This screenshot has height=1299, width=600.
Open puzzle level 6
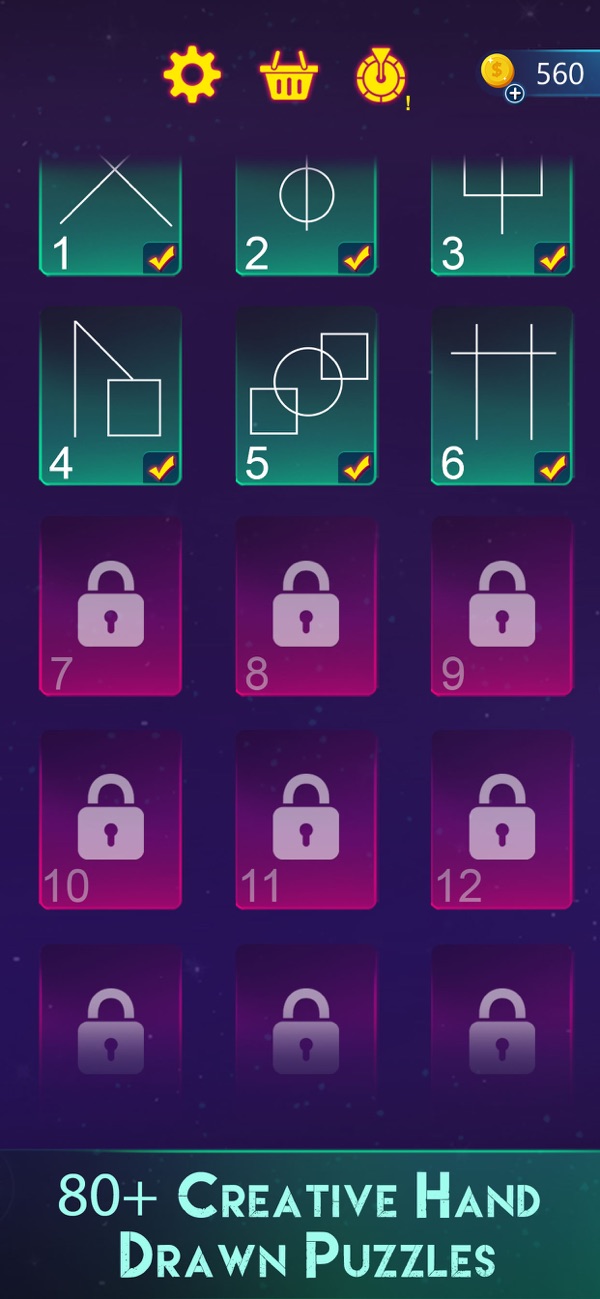point(502,395)
